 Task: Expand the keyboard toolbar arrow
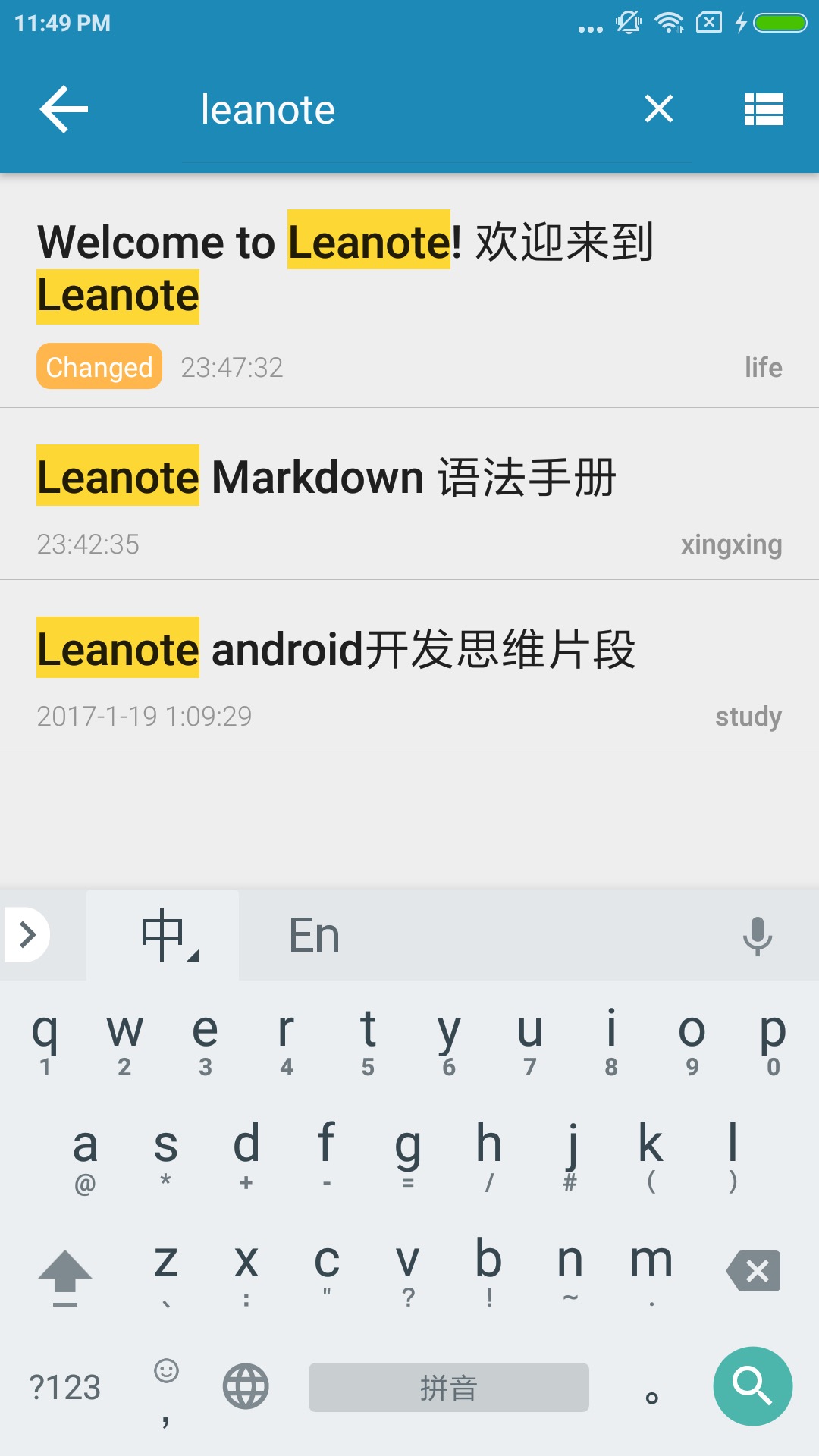click(x=27, y=934)
